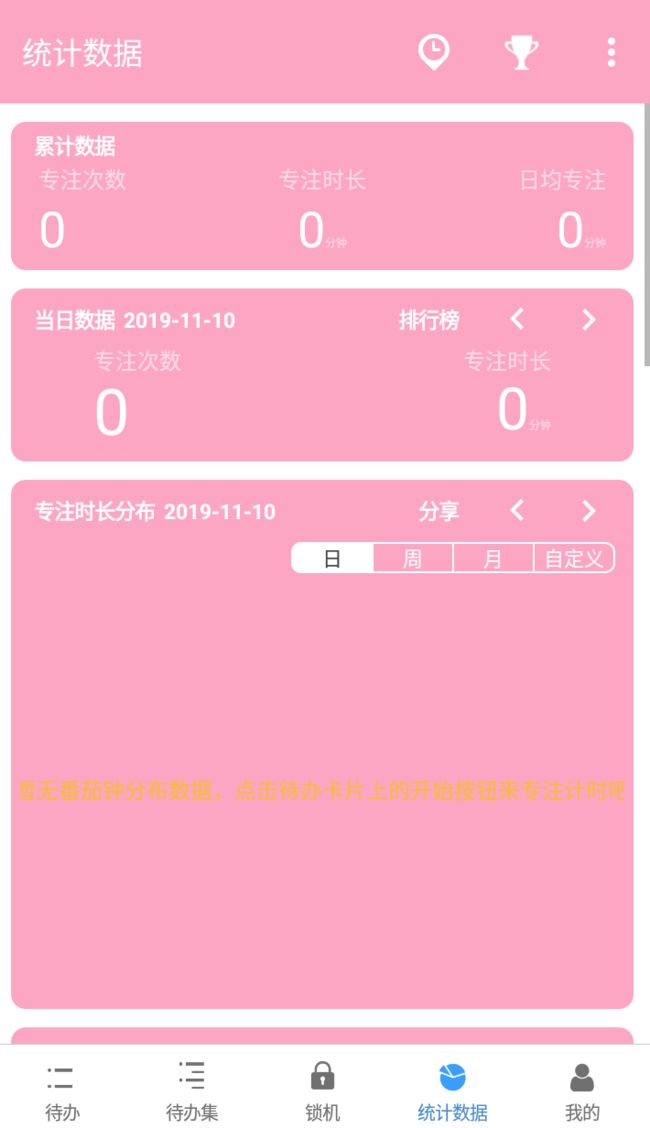Switch to the 月 segment
The image size is (650, 1128).
493,558
